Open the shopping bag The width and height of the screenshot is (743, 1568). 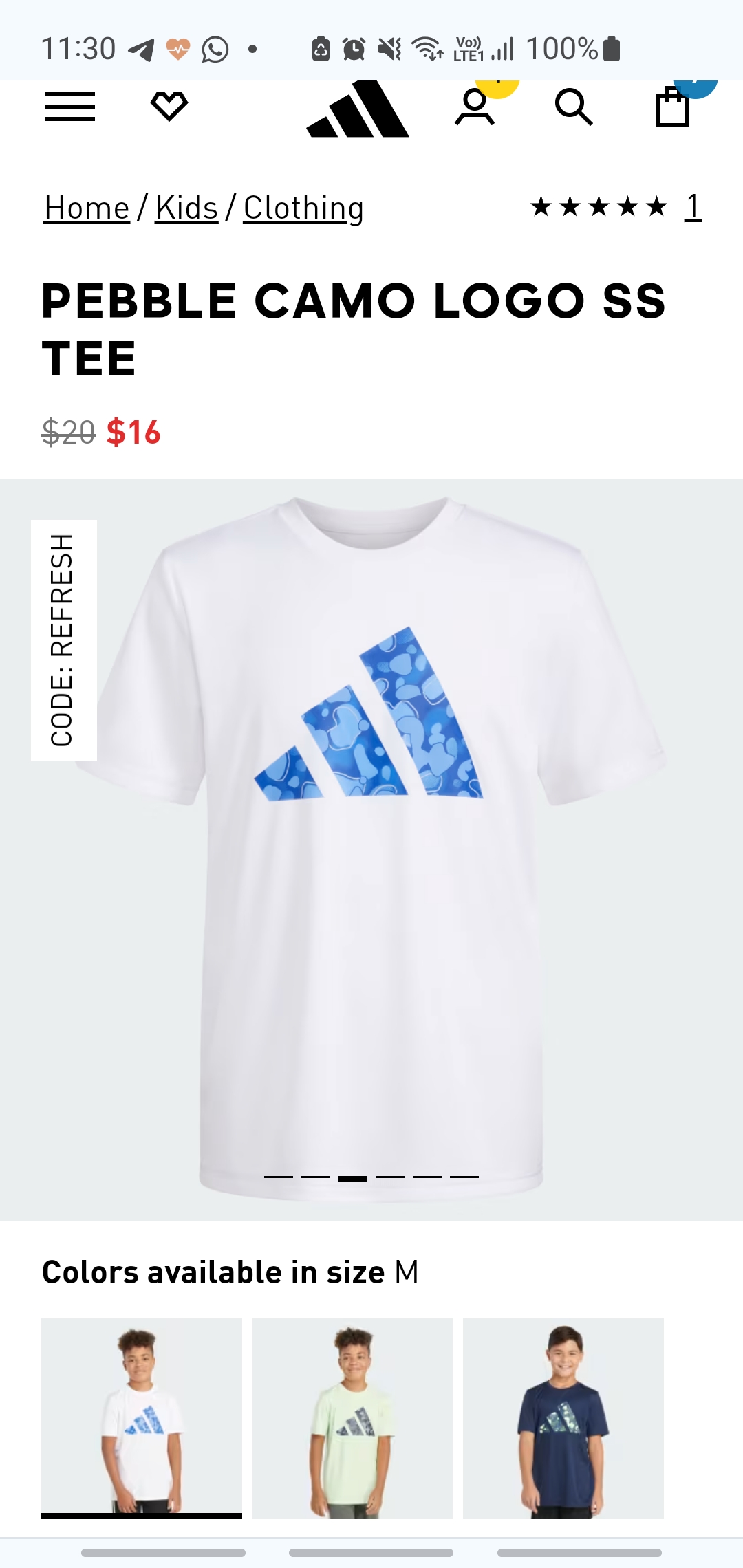(673, 108)
